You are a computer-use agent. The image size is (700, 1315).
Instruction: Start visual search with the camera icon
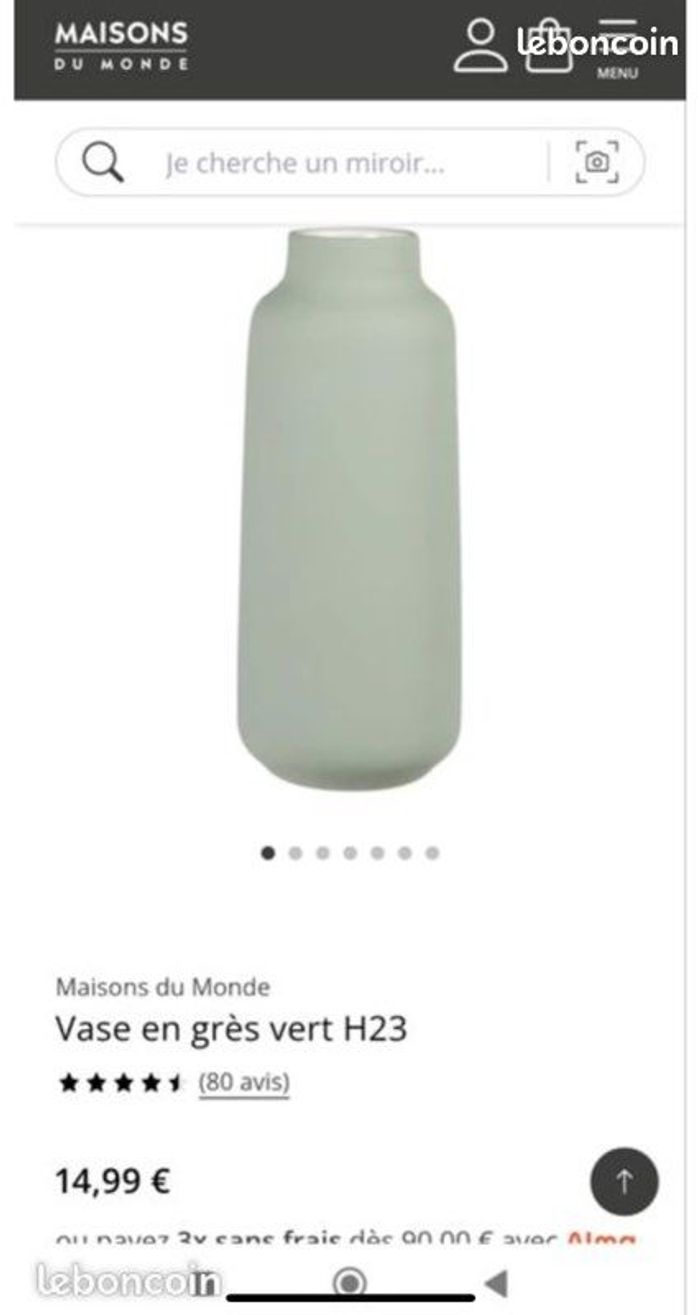(597, 162)
